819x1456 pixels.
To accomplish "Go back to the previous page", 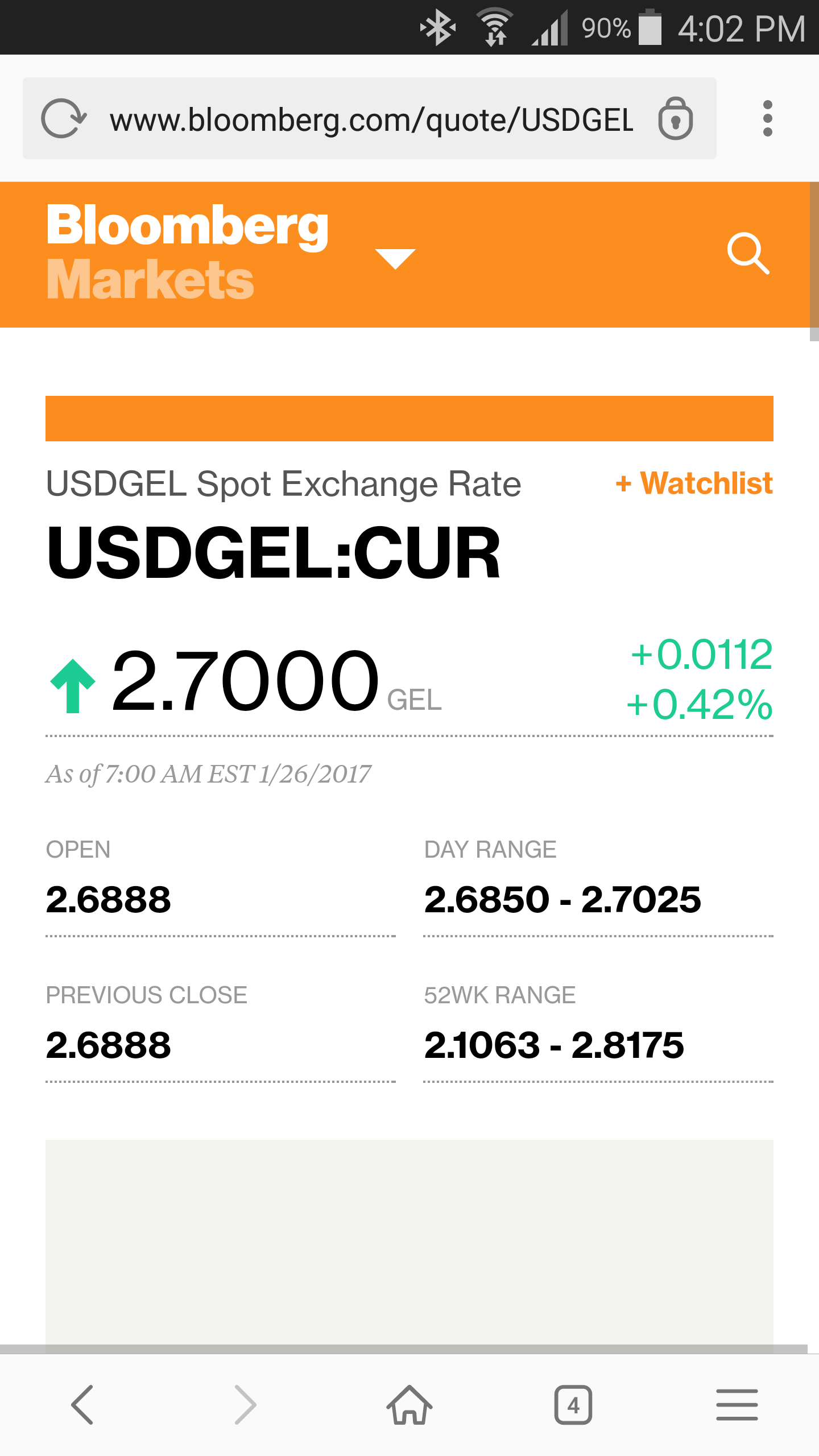I will pos(82,1404).
